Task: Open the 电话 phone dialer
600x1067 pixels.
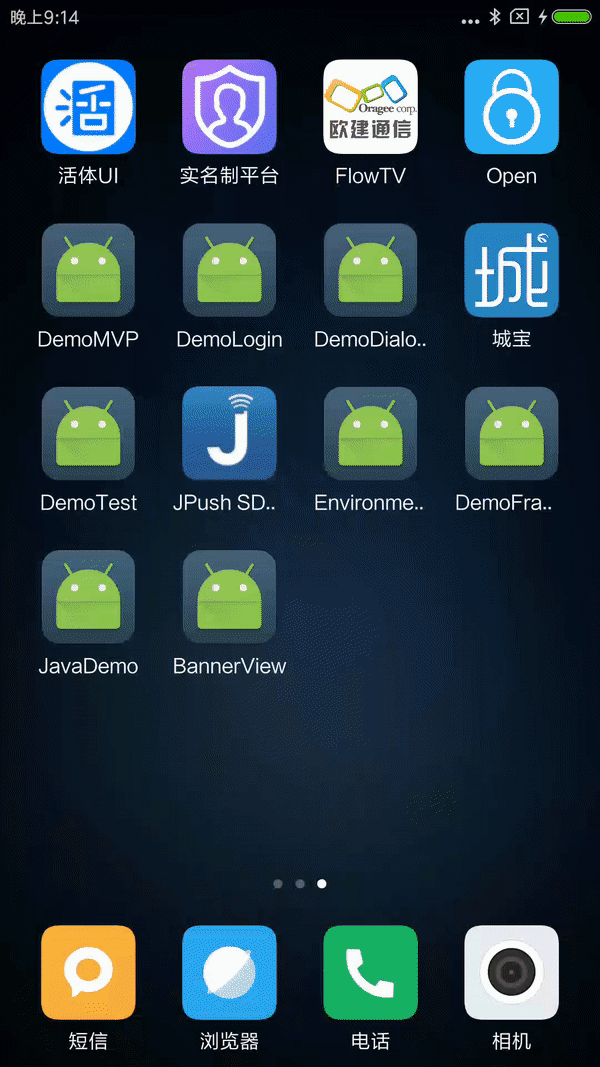Action: pyautogui.click(x=370, y=972)
